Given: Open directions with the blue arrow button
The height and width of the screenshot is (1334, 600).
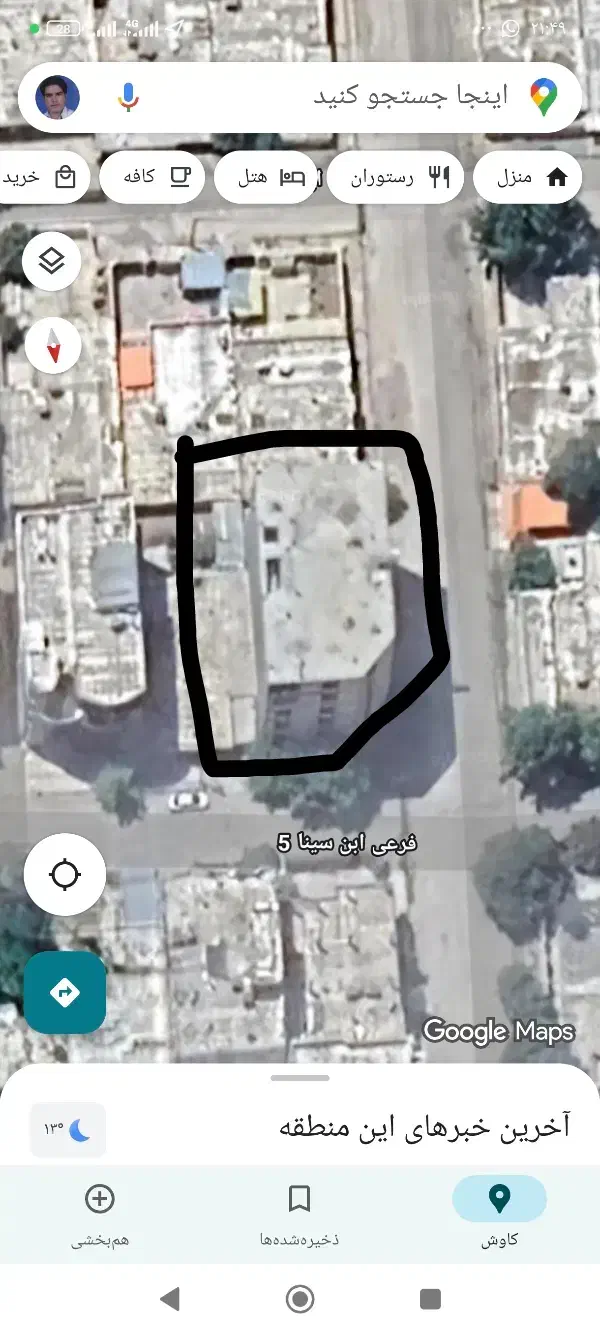Looking at the screenshot, I should (65, 992).
